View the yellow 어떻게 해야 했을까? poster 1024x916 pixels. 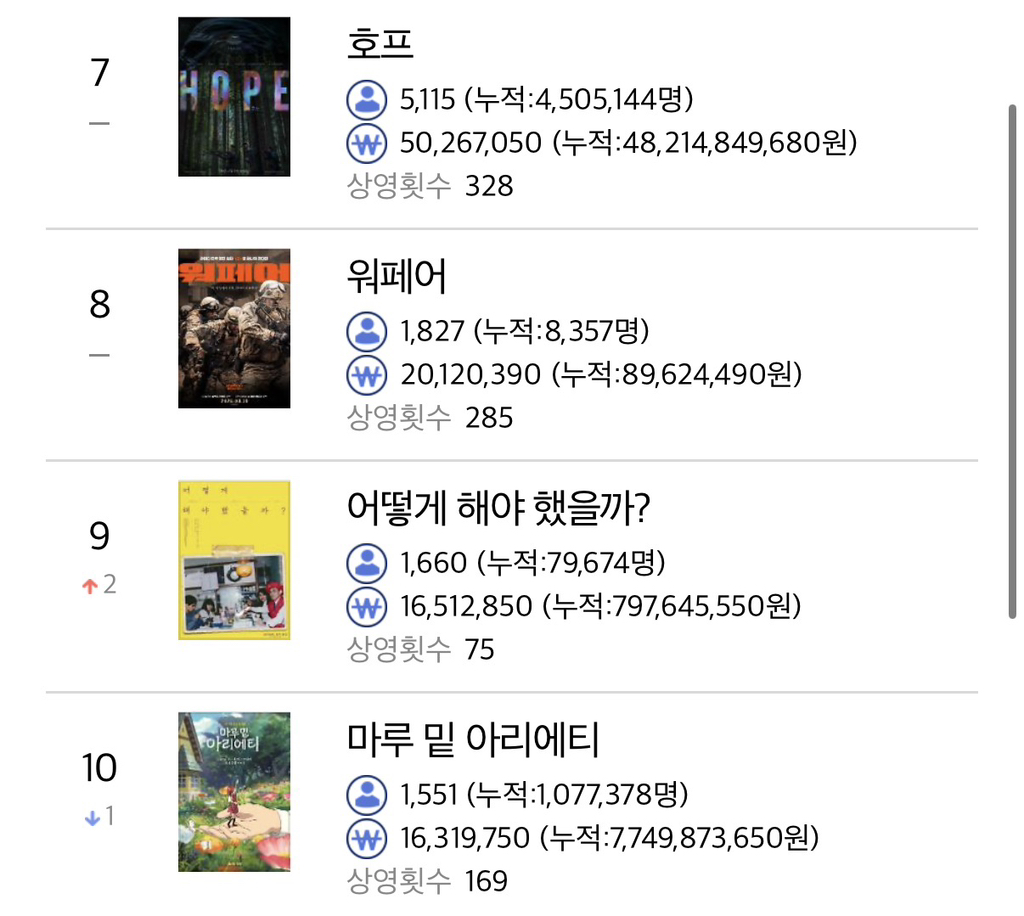pyautogui.click(x=234, y=560)
